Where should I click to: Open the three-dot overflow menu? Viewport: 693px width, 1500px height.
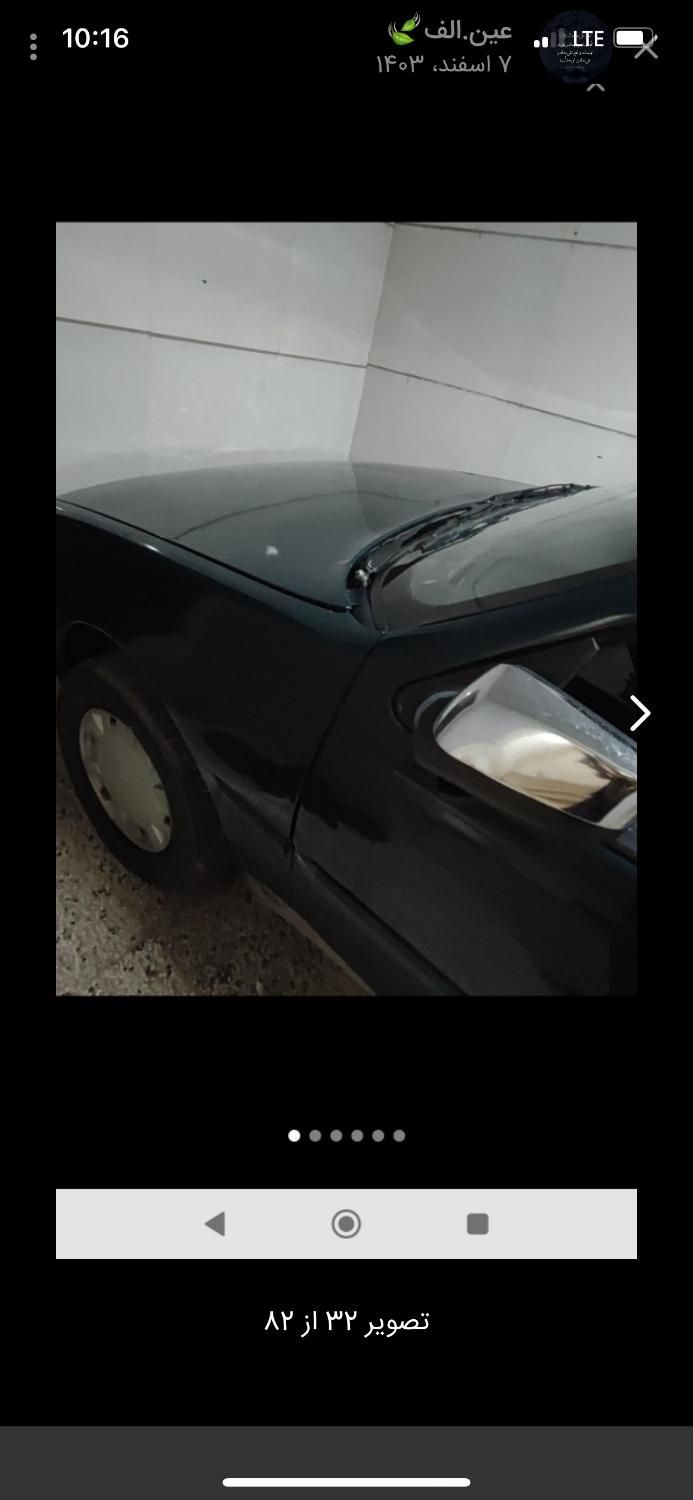[x=34, y=47]
